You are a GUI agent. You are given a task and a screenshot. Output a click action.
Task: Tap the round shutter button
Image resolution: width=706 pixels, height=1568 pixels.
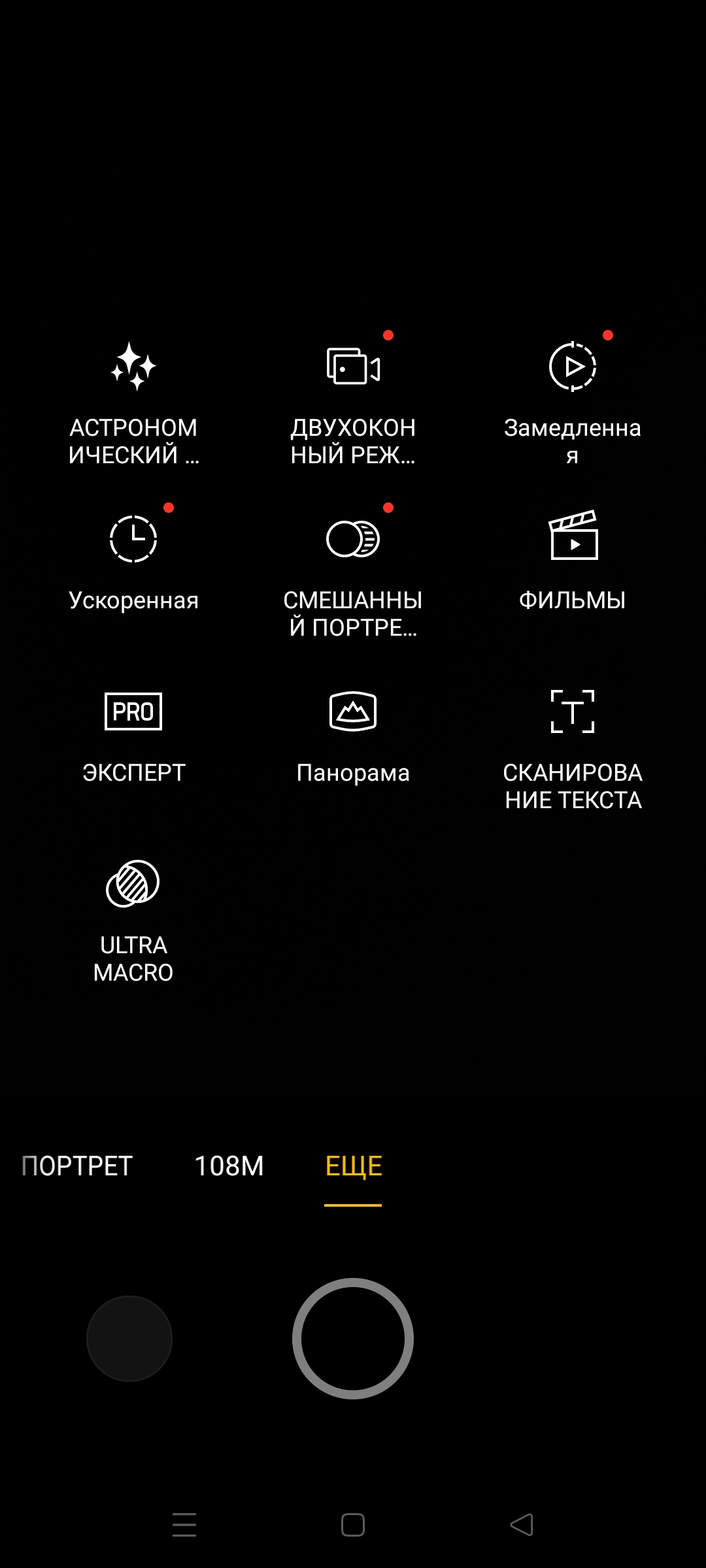click(353, 1339)
